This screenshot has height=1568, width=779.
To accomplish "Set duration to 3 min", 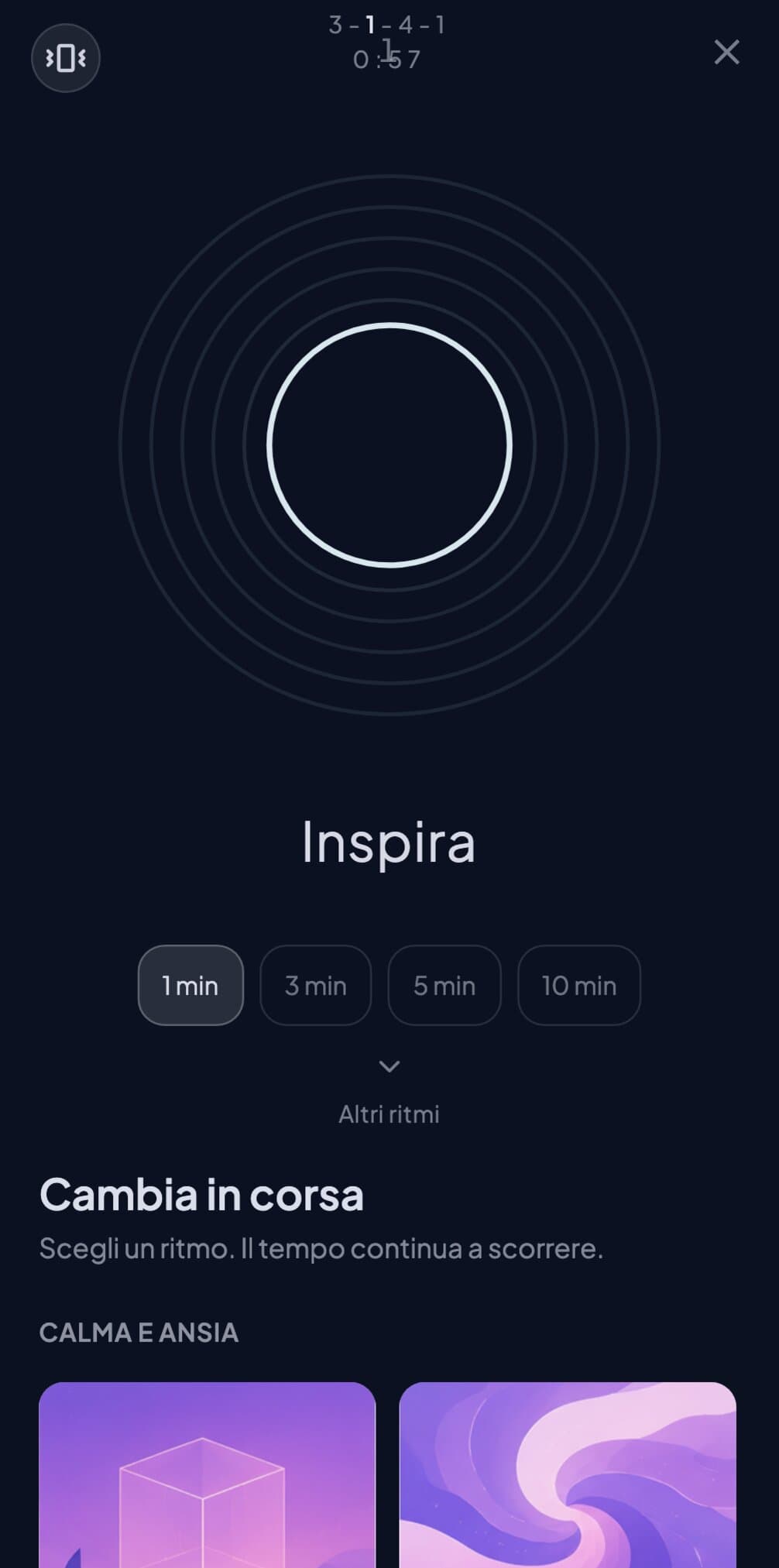I will point(315,985).
